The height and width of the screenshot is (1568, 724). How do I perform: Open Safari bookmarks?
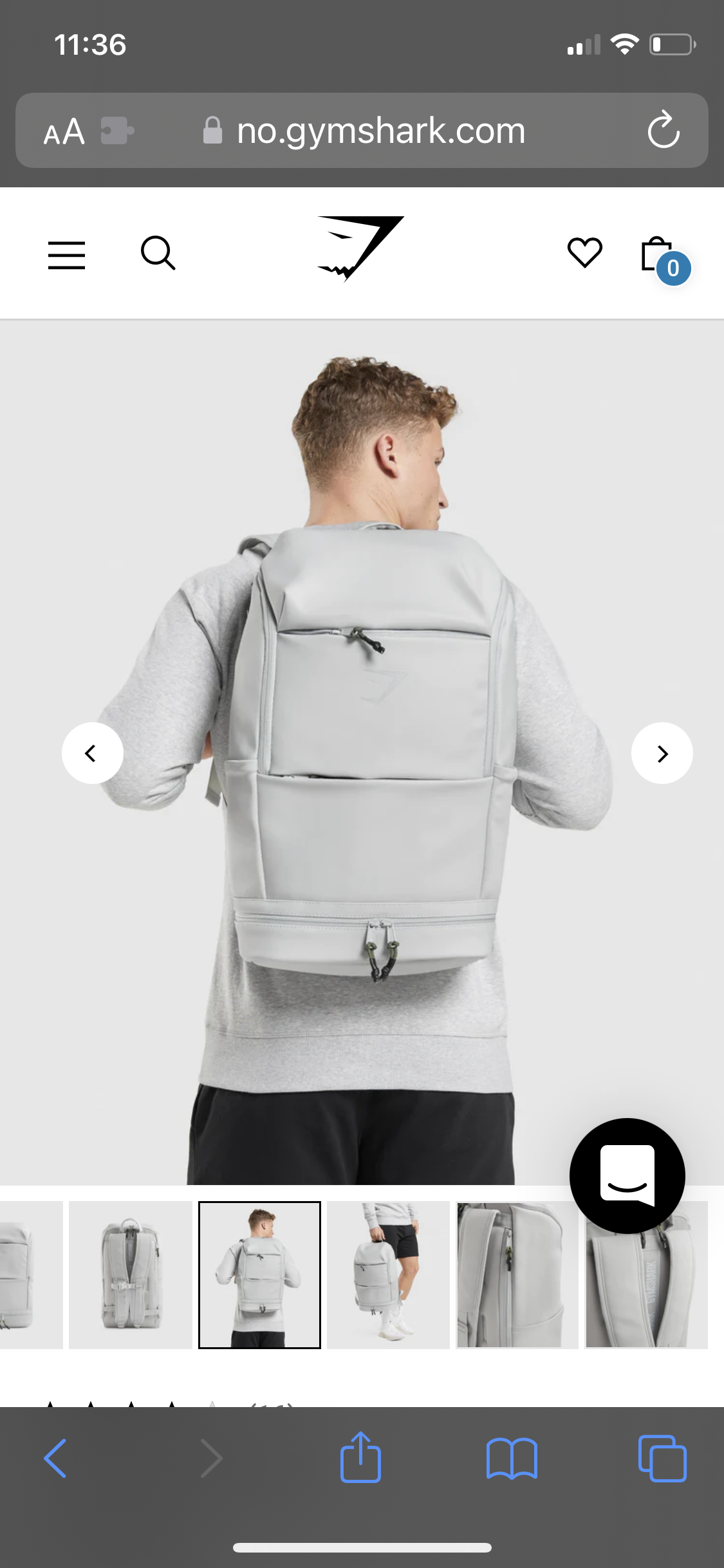click(x=512, y=1459)
